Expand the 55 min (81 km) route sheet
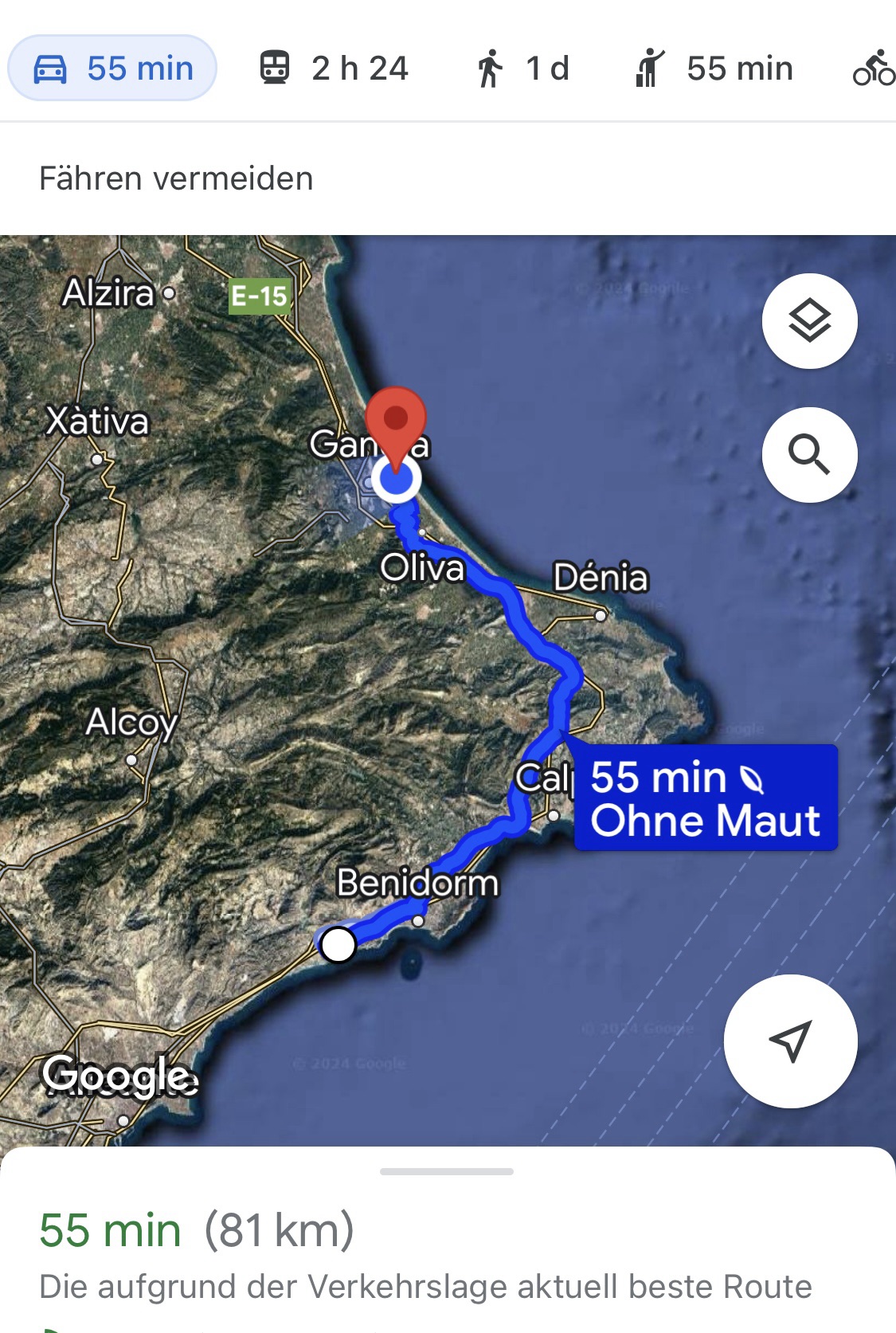896x1333 pixels. pos(446,1171)
